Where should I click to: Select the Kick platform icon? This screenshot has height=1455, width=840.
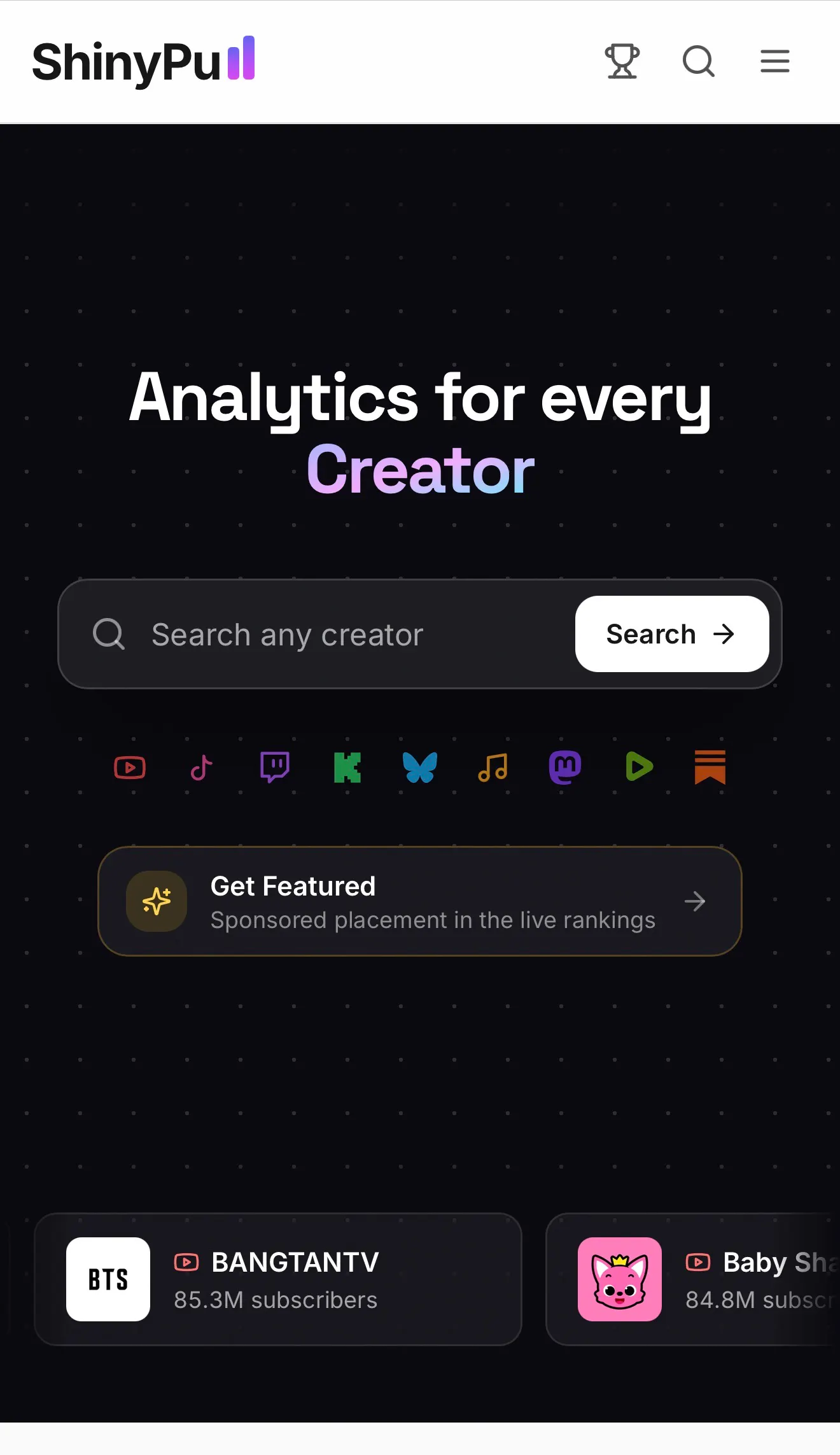pos(347,767)
